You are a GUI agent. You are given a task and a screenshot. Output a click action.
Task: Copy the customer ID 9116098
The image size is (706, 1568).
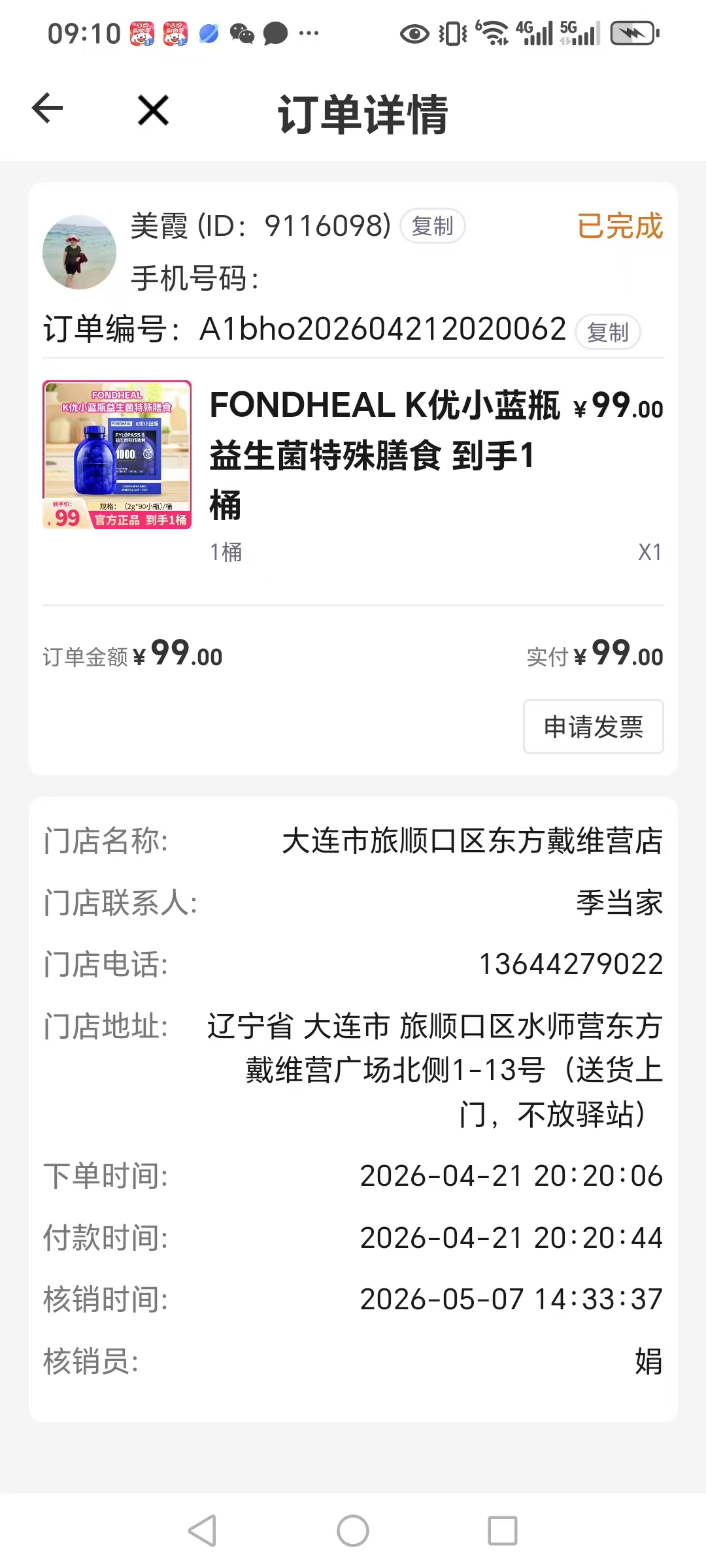point(432,226)
